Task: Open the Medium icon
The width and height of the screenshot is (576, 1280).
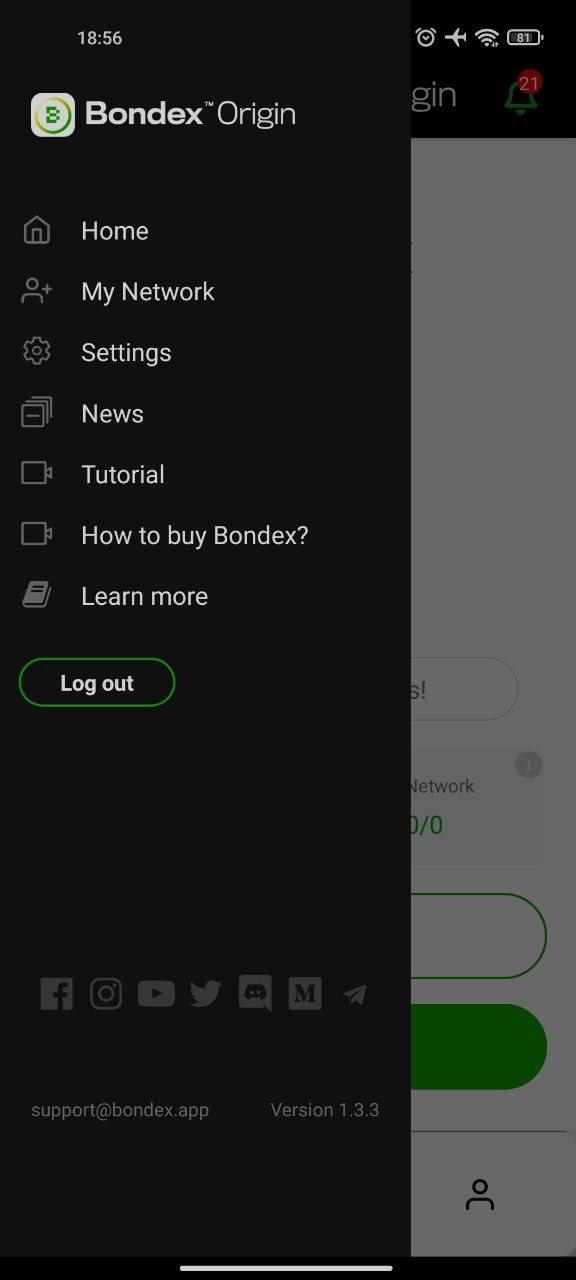Action: coord(305,994)
